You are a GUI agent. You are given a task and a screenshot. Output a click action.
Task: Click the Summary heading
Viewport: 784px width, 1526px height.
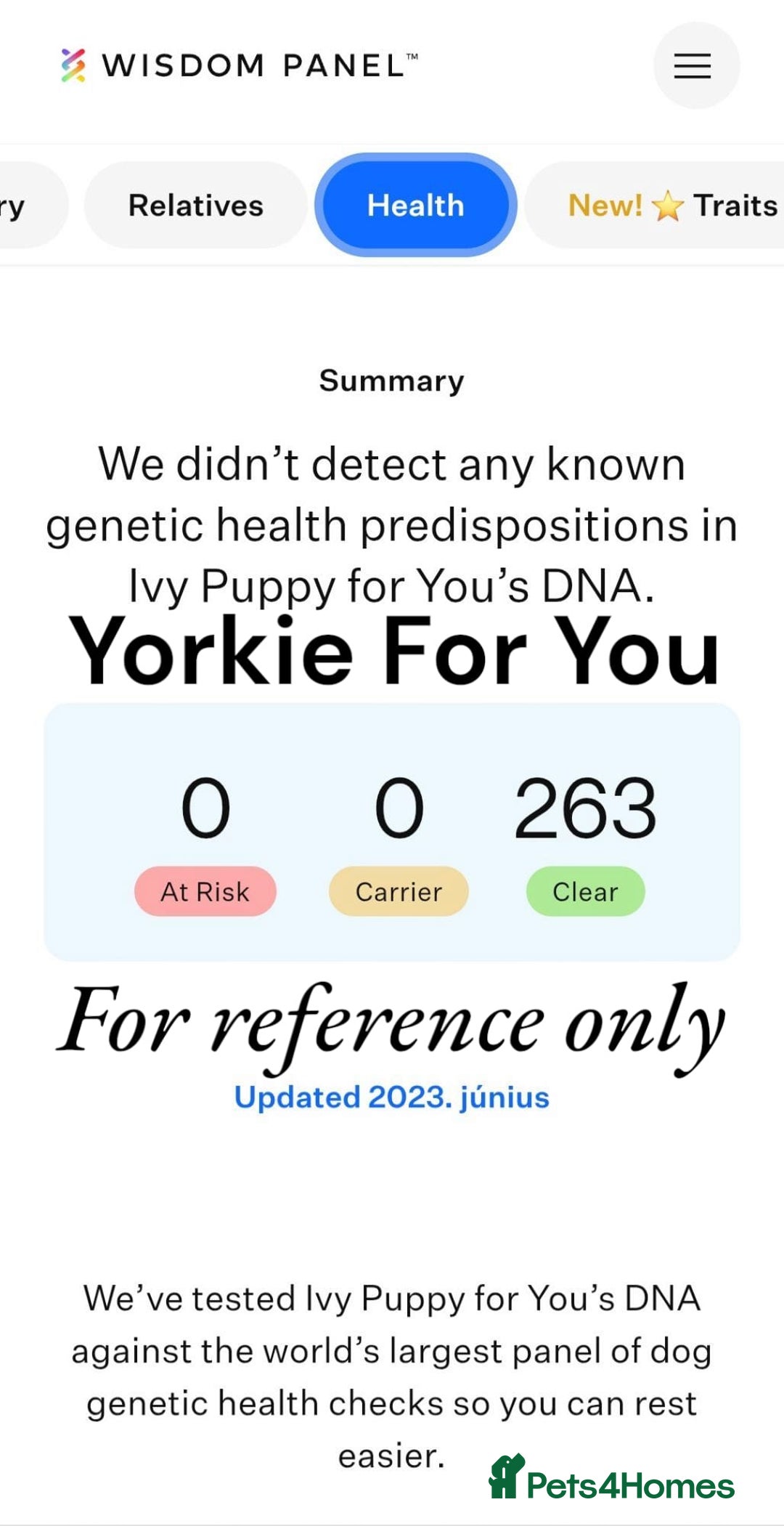pos(392,381)
